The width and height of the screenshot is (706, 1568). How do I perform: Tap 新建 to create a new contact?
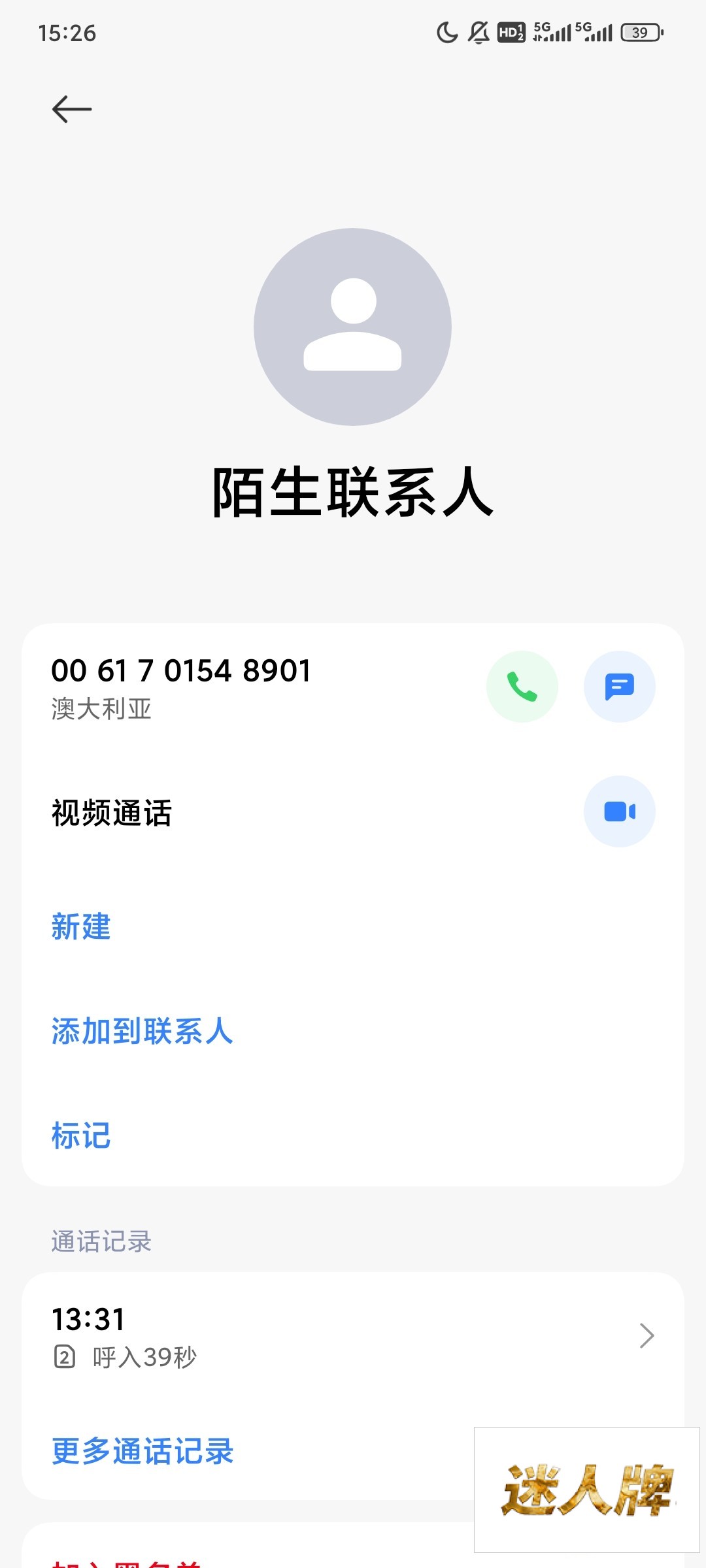(x=82, y=927)
